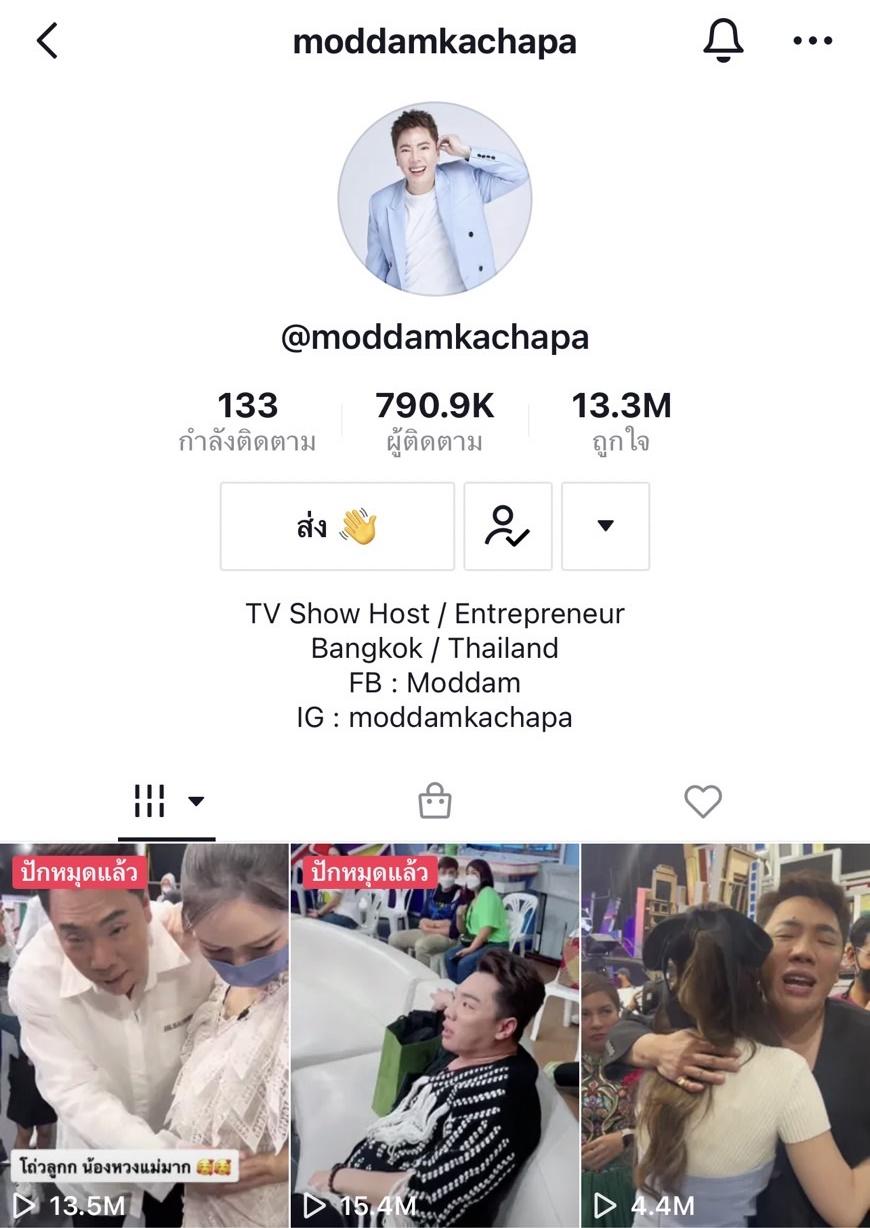870x1228 pixels.
Task: Tap the following status person icon
Action: pos(507,526)
